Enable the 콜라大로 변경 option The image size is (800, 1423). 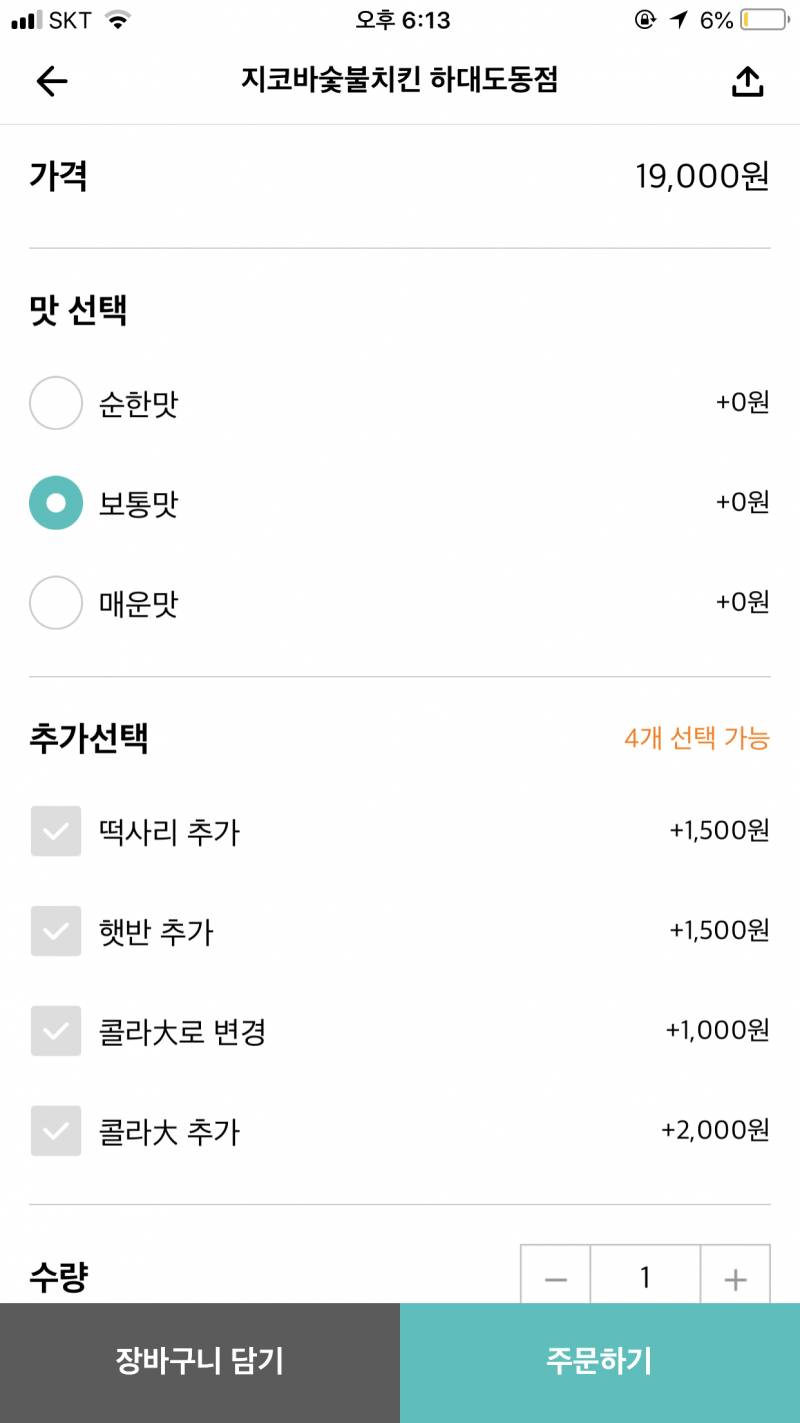point(55,1031)
